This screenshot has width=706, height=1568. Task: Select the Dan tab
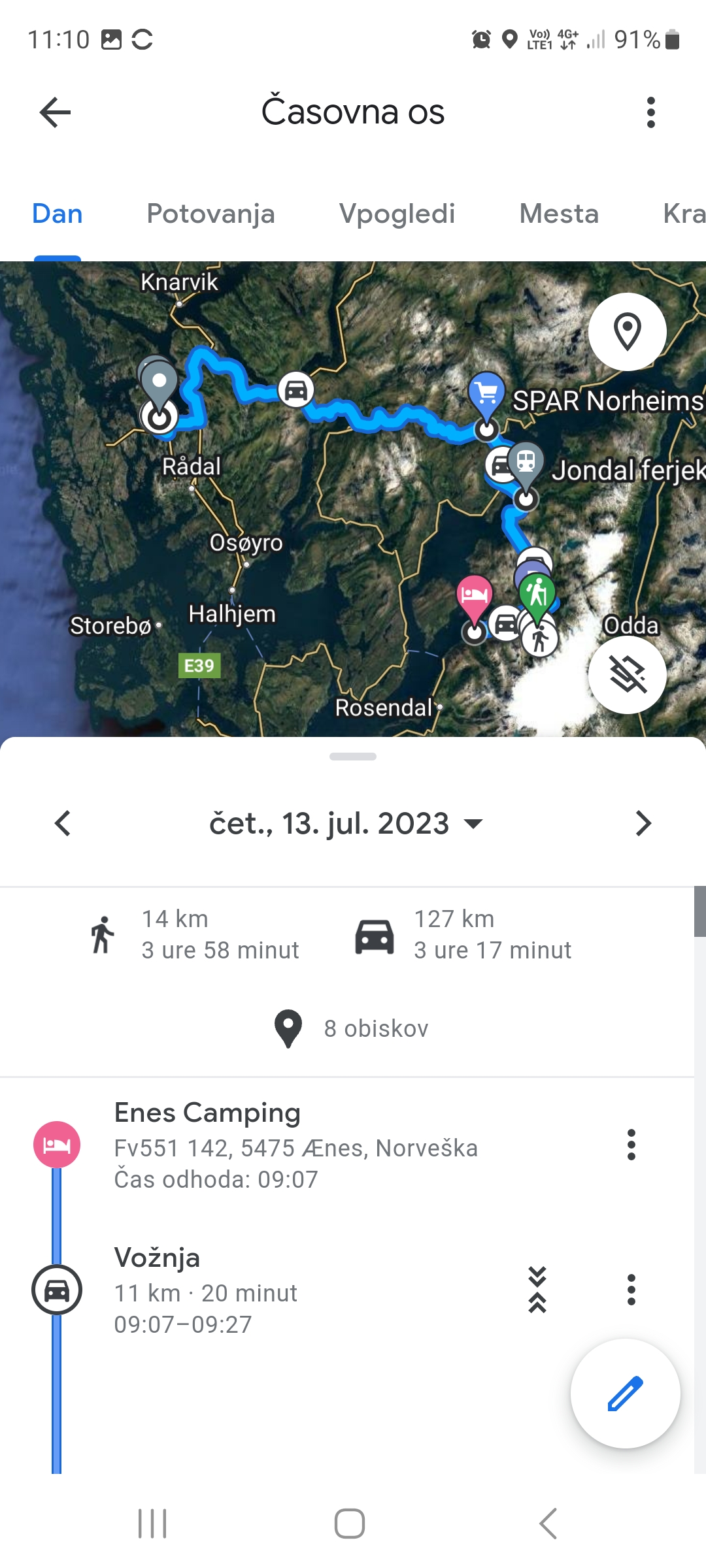point(58,214)
